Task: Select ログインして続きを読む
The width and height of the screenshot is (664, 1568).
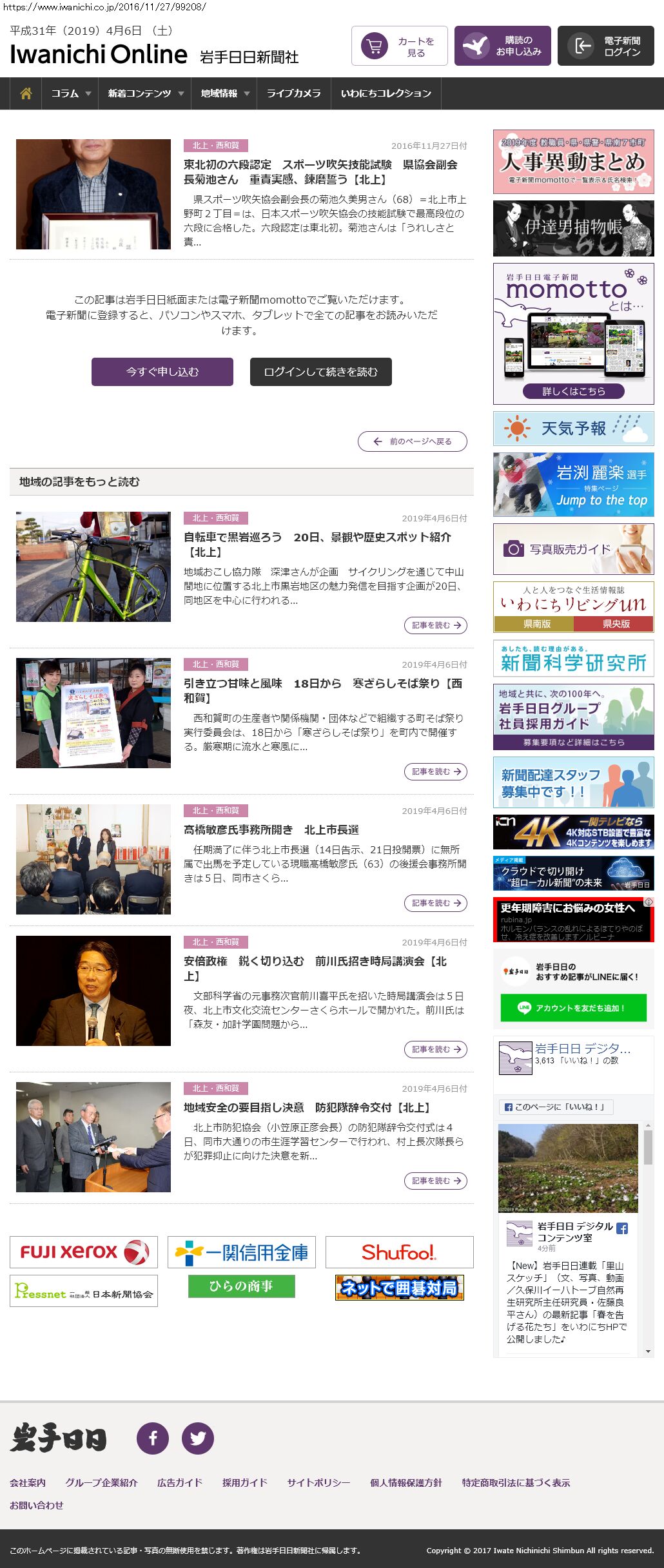Action: click(320, 372)
